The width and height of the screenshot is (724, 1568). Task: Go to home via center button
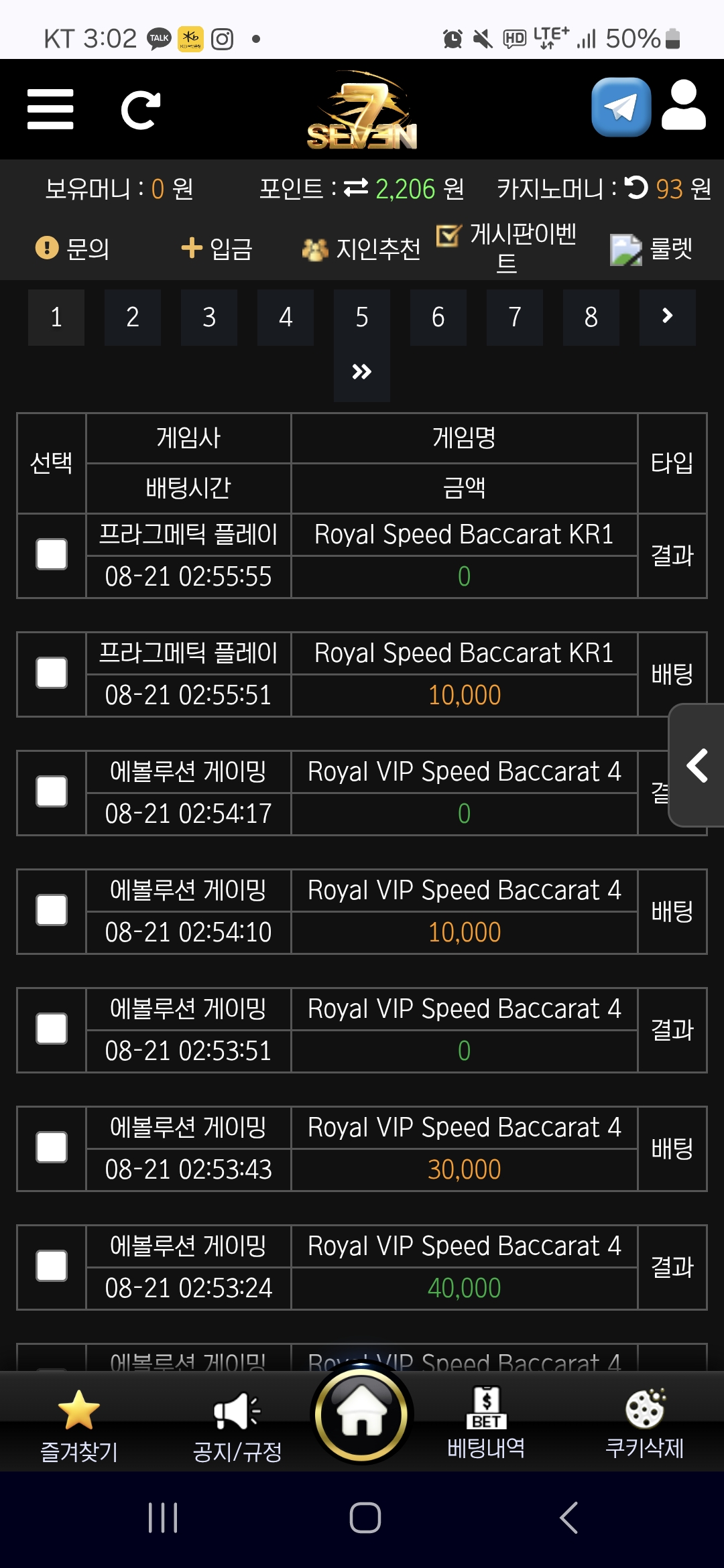click(x=362, y=1415)
